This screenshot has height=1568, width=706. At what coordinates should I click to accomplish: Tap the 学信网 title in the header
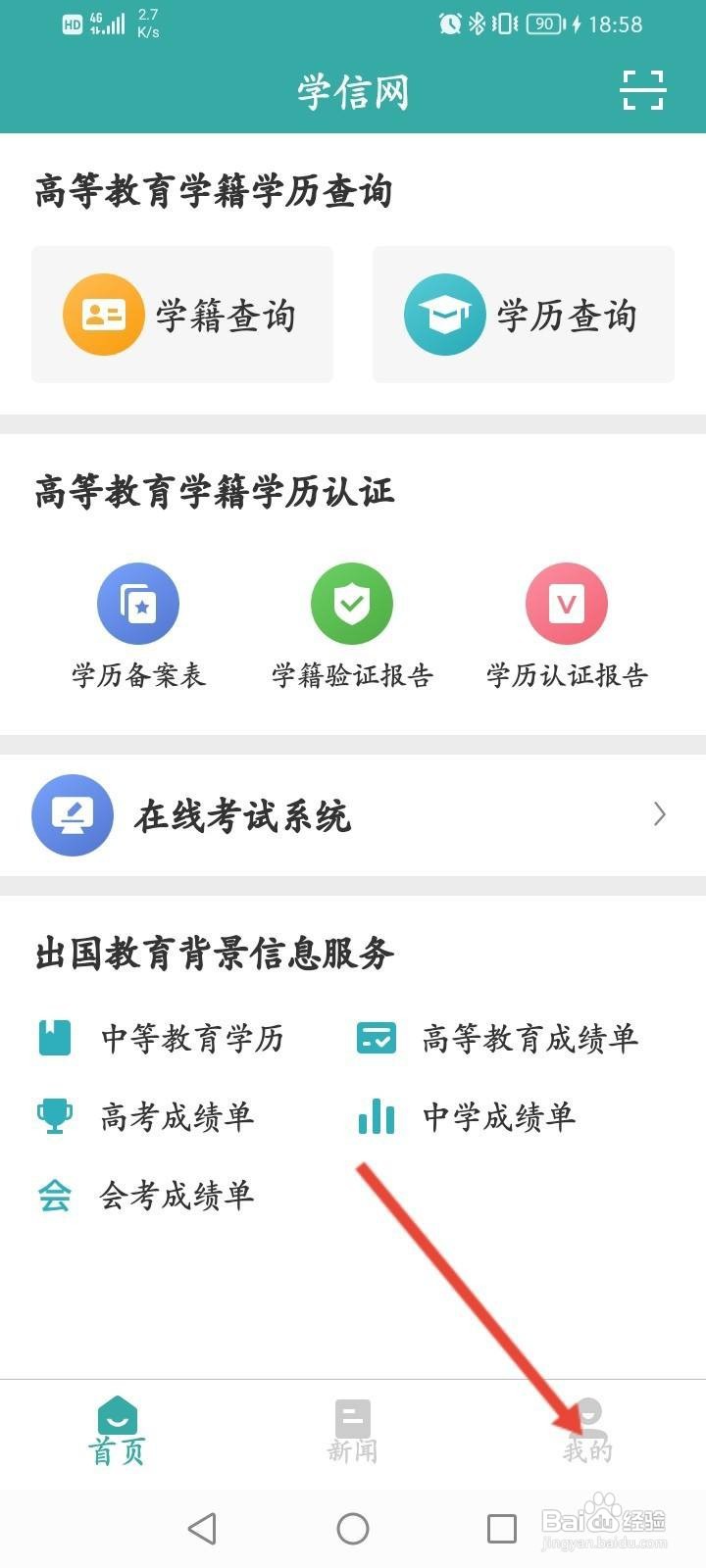(352, 90)
